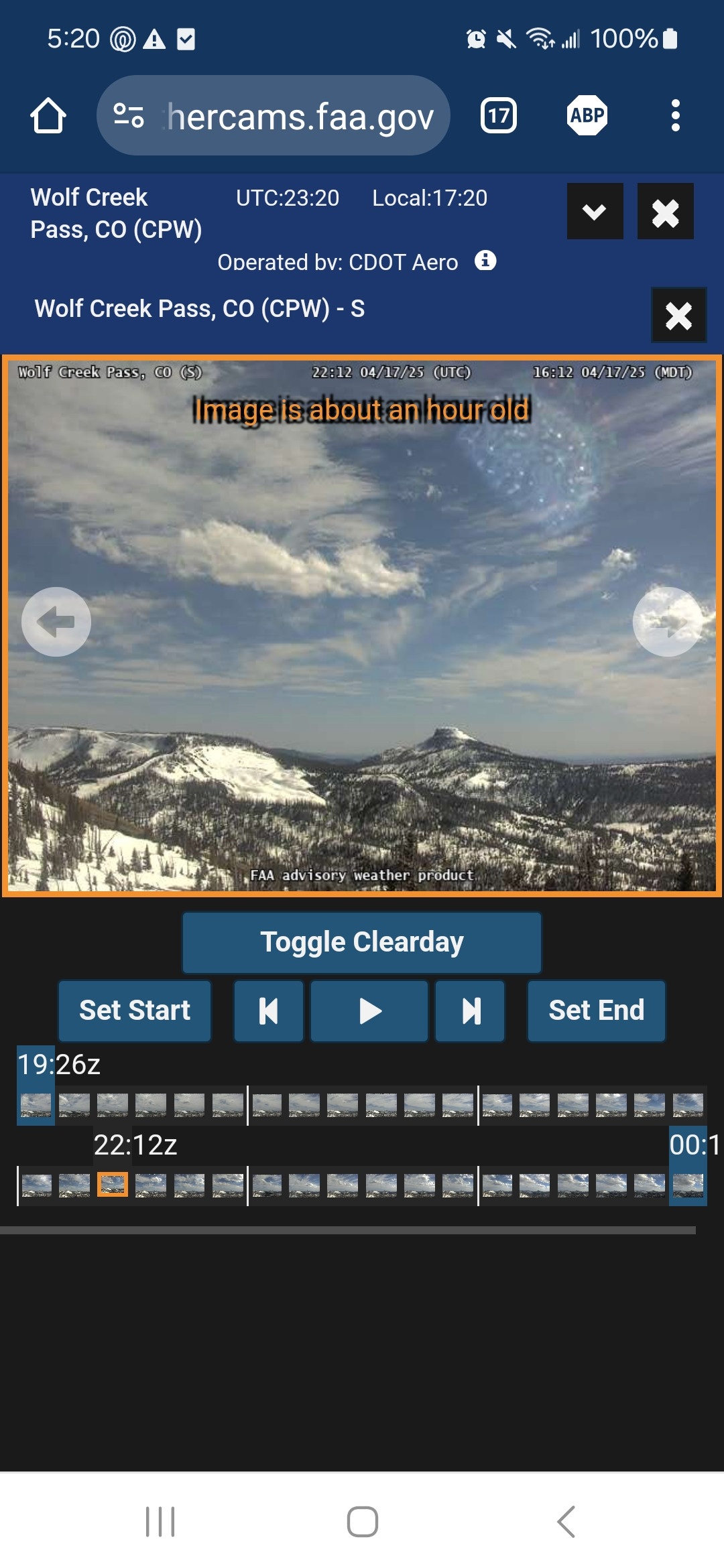The height and width of the screenshot is (1568, 724).
Task: Step back to the previous frame
Action: click(x=269, y=1010)
